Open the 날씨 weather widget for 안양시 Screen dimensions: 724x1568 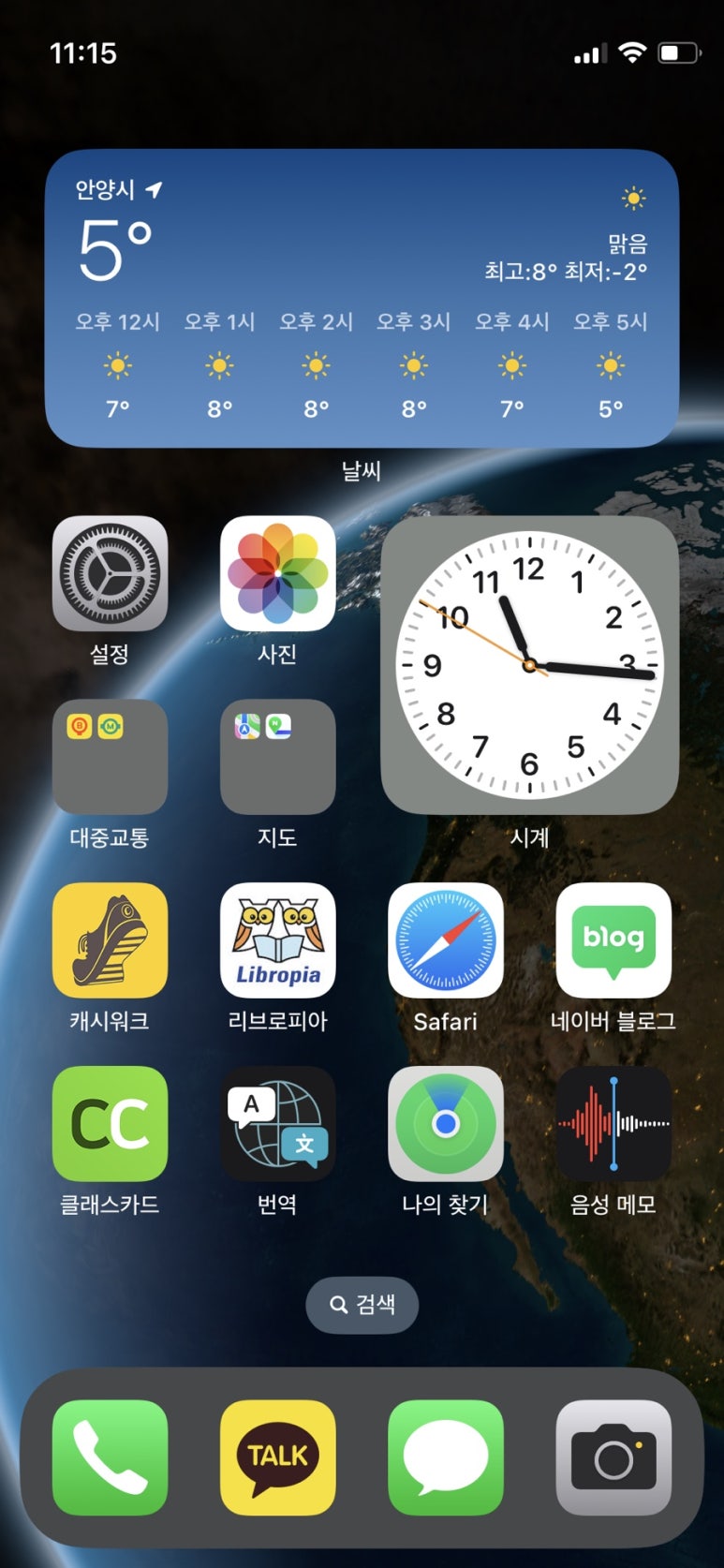pos(362,298)
